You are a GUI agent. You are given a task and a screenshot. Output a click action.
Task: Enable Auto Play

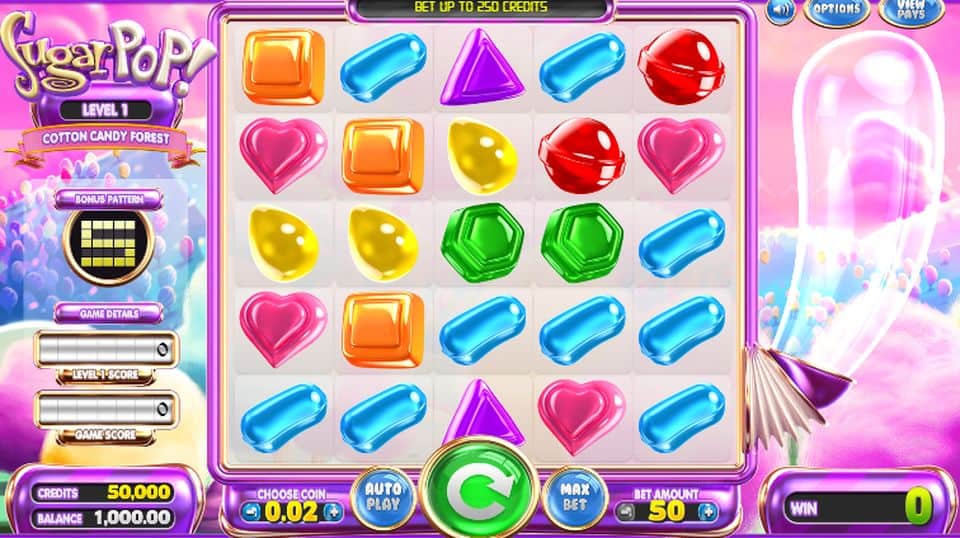coord(382,498)
